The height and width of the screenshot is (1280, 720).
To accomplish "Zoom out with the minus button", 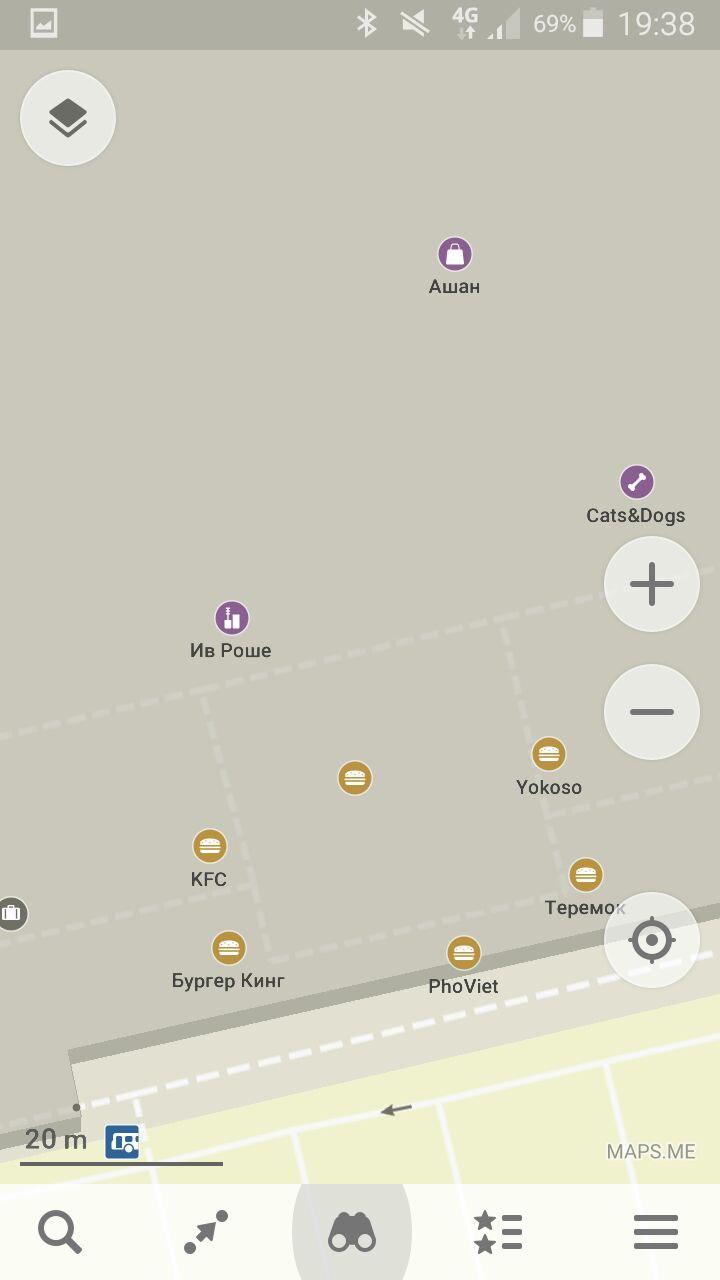I will (x=652, y=712).
